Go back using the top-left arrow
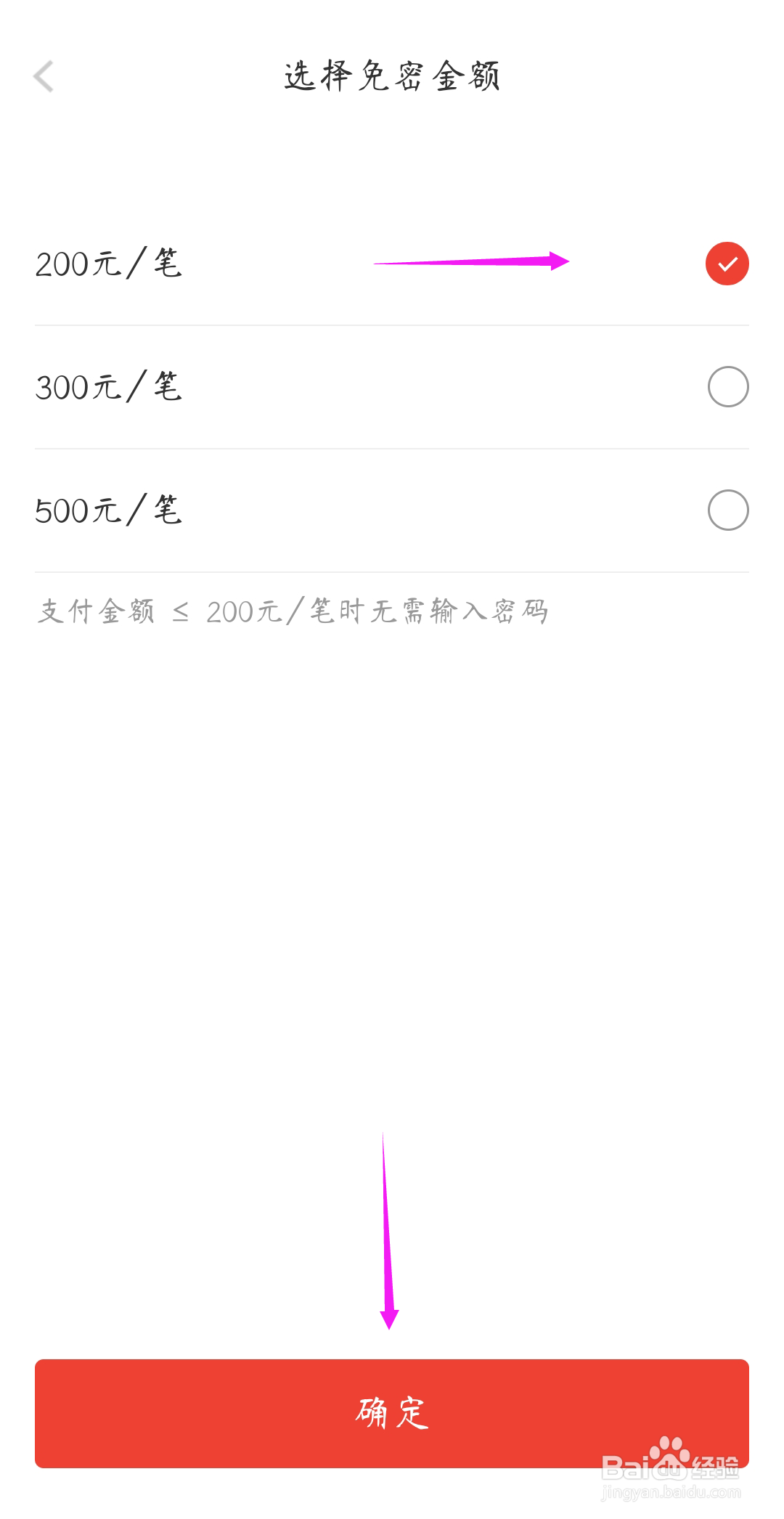Image resolution: width=784 pixels, height=1519 pixels. pos(44,76)
